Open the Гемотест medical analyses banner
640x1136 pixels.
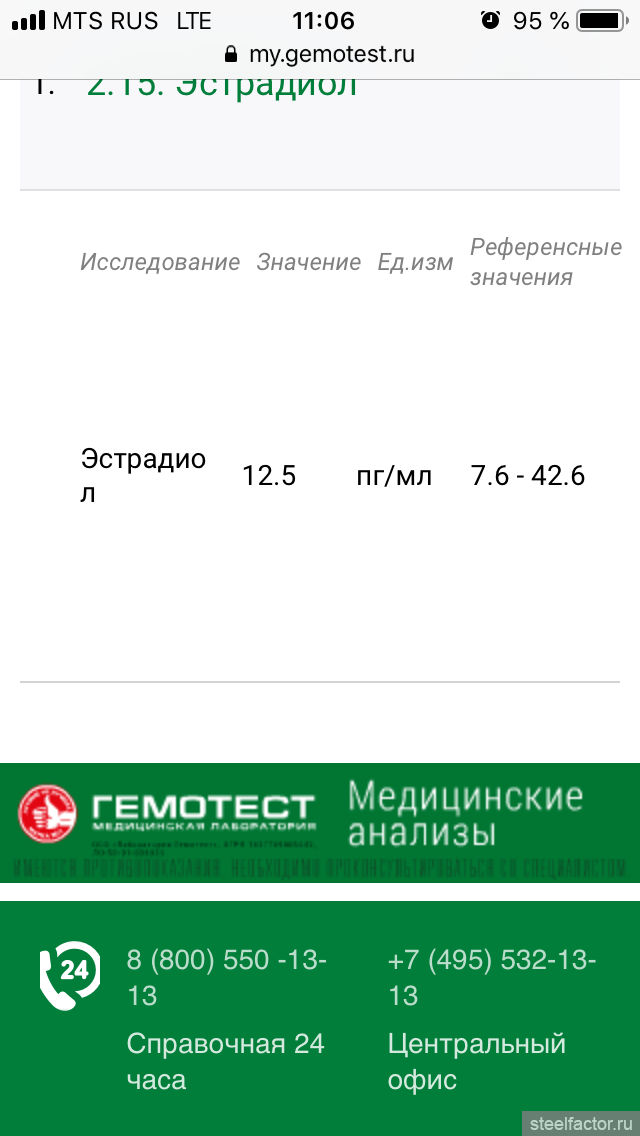pos(320,822)
